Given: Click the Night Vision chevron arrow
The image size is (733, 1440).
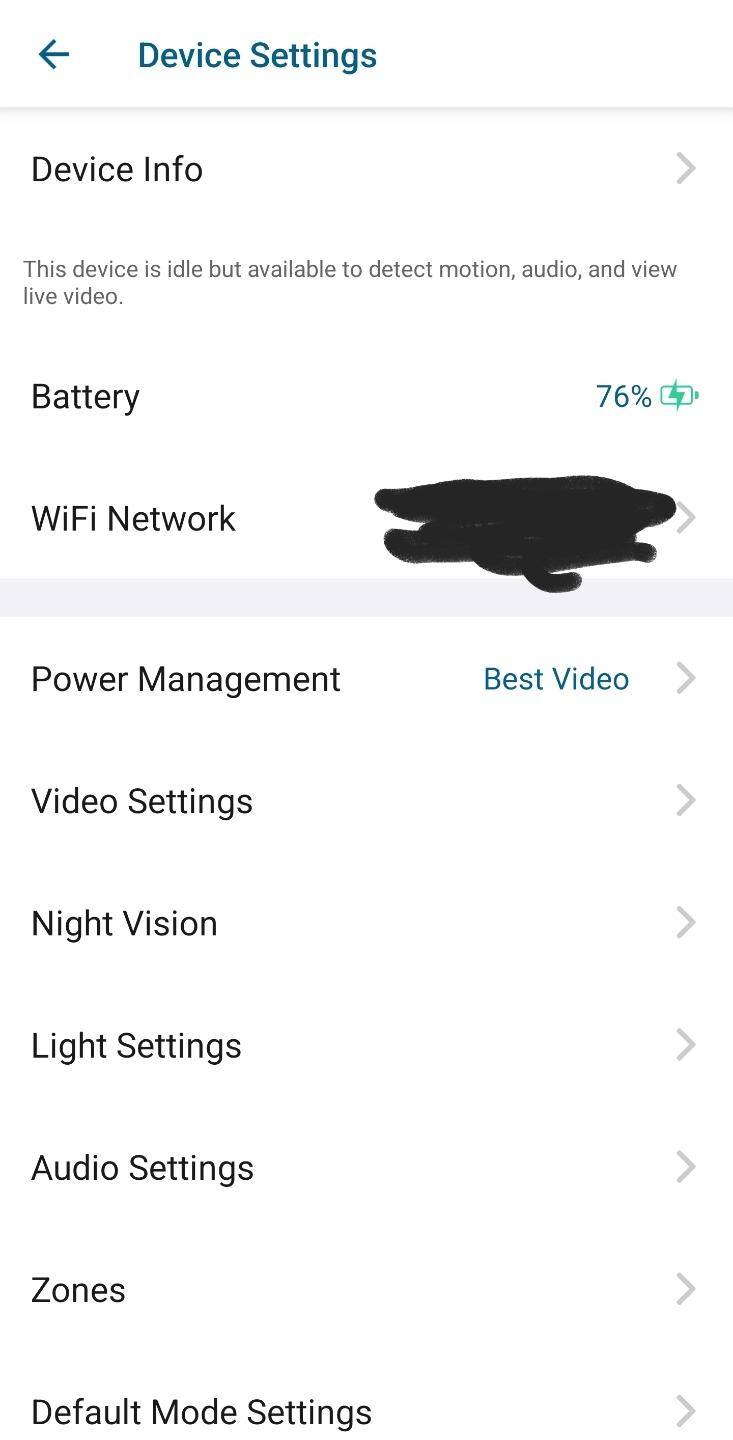Looking at the screenshot, I should pos(686,922).
